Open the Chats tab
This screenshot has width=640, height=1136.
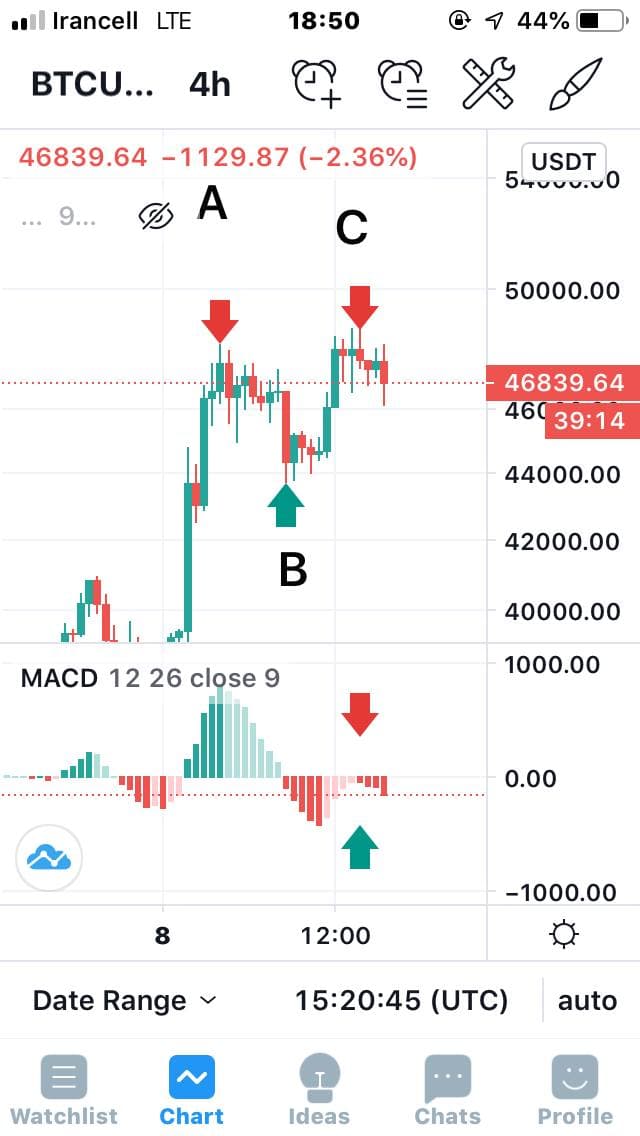point(447,1090)
